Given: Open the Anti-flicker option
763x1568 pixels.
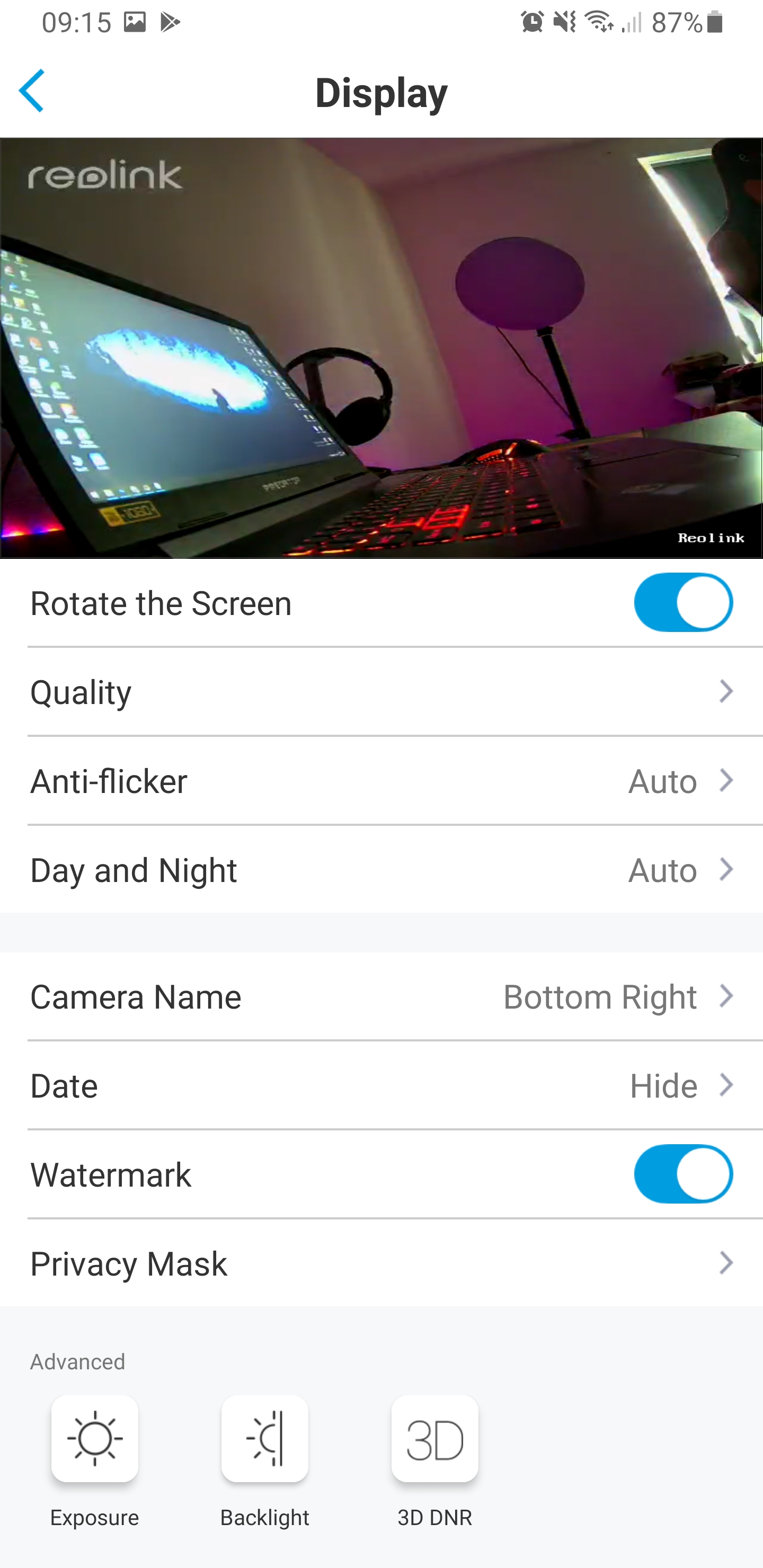Looking at the screenshot, I should click(381, 781).
